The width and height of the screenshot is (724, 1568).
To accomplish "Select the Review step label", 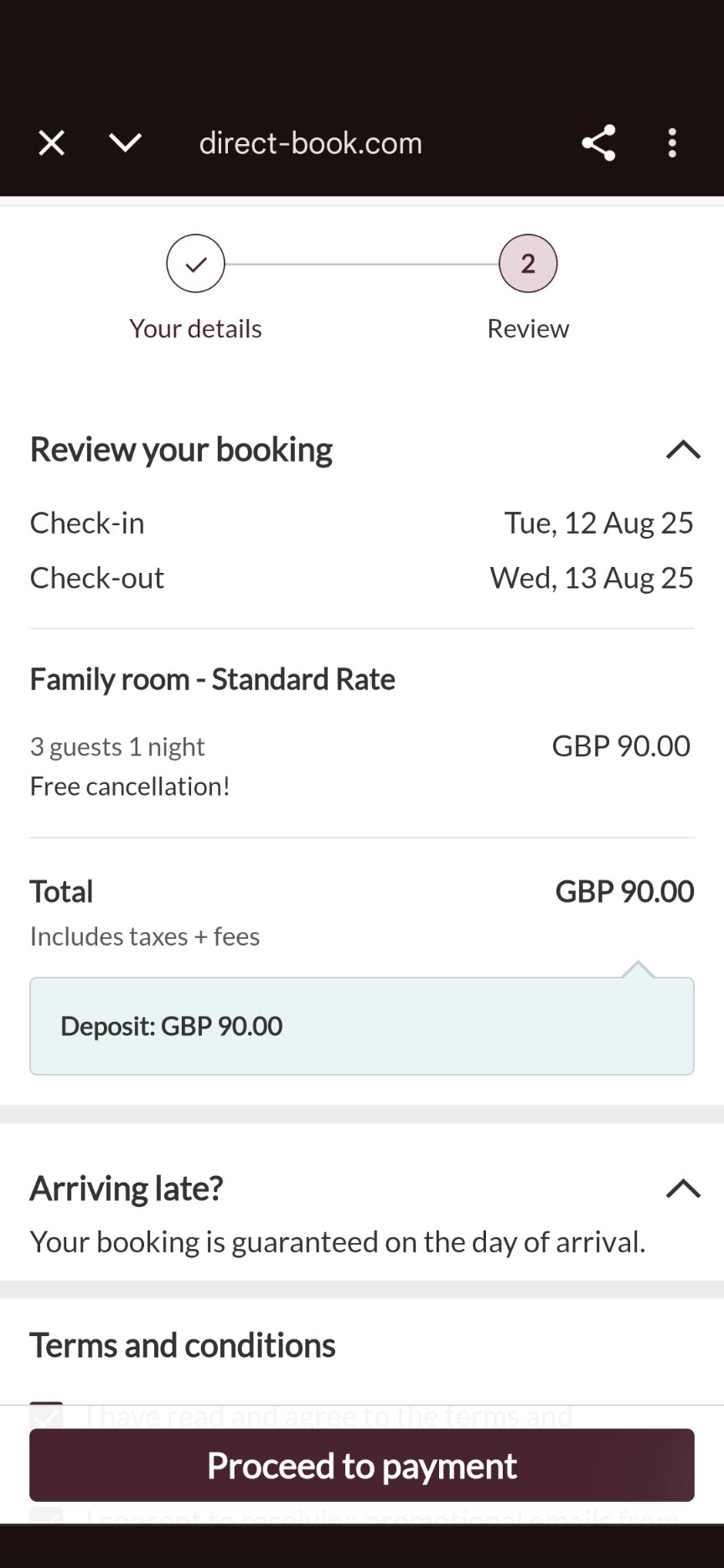I will (528, 328).
